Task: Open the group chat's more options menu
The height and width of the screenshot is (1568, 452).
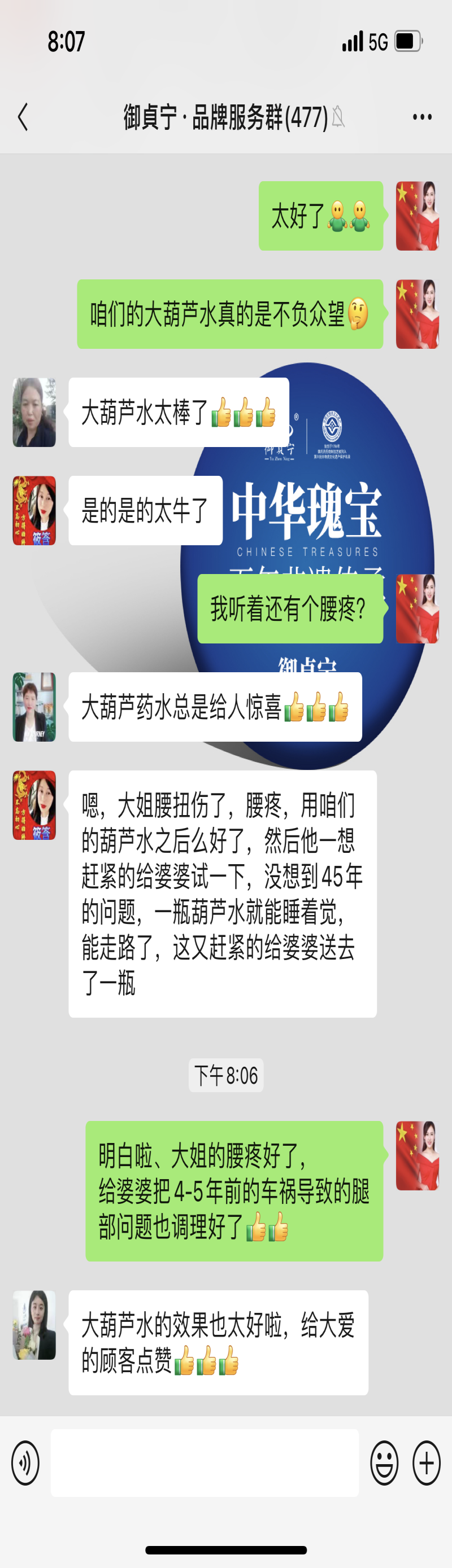Action: pos(421,117)
